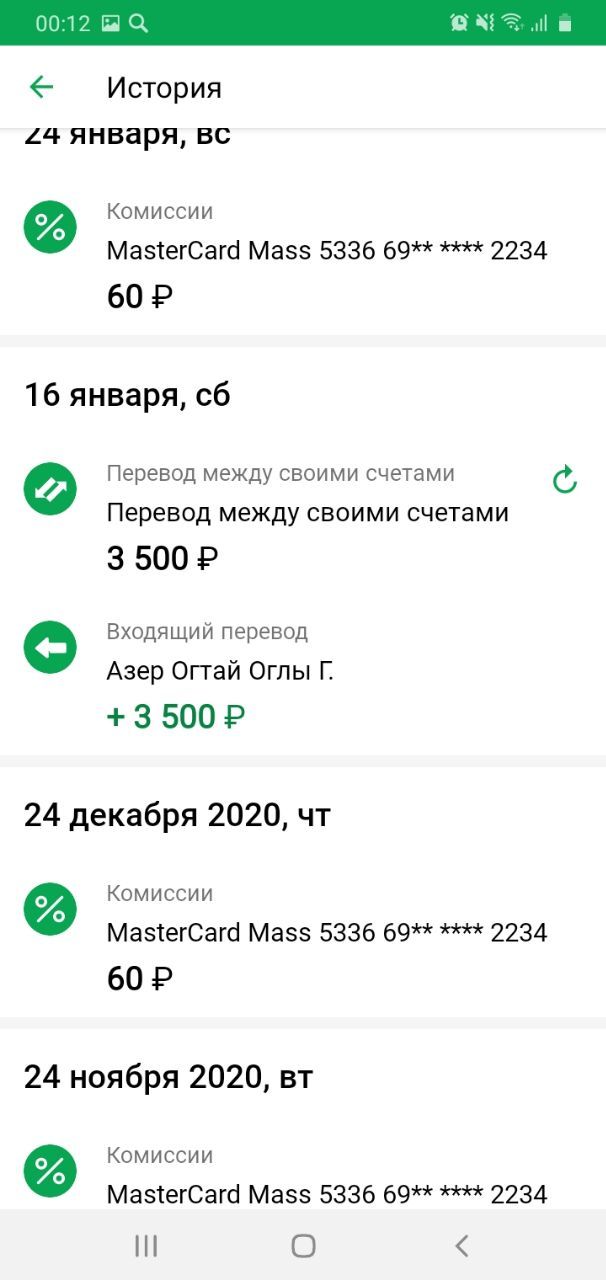Tap the system home button

click(303, 1245)
